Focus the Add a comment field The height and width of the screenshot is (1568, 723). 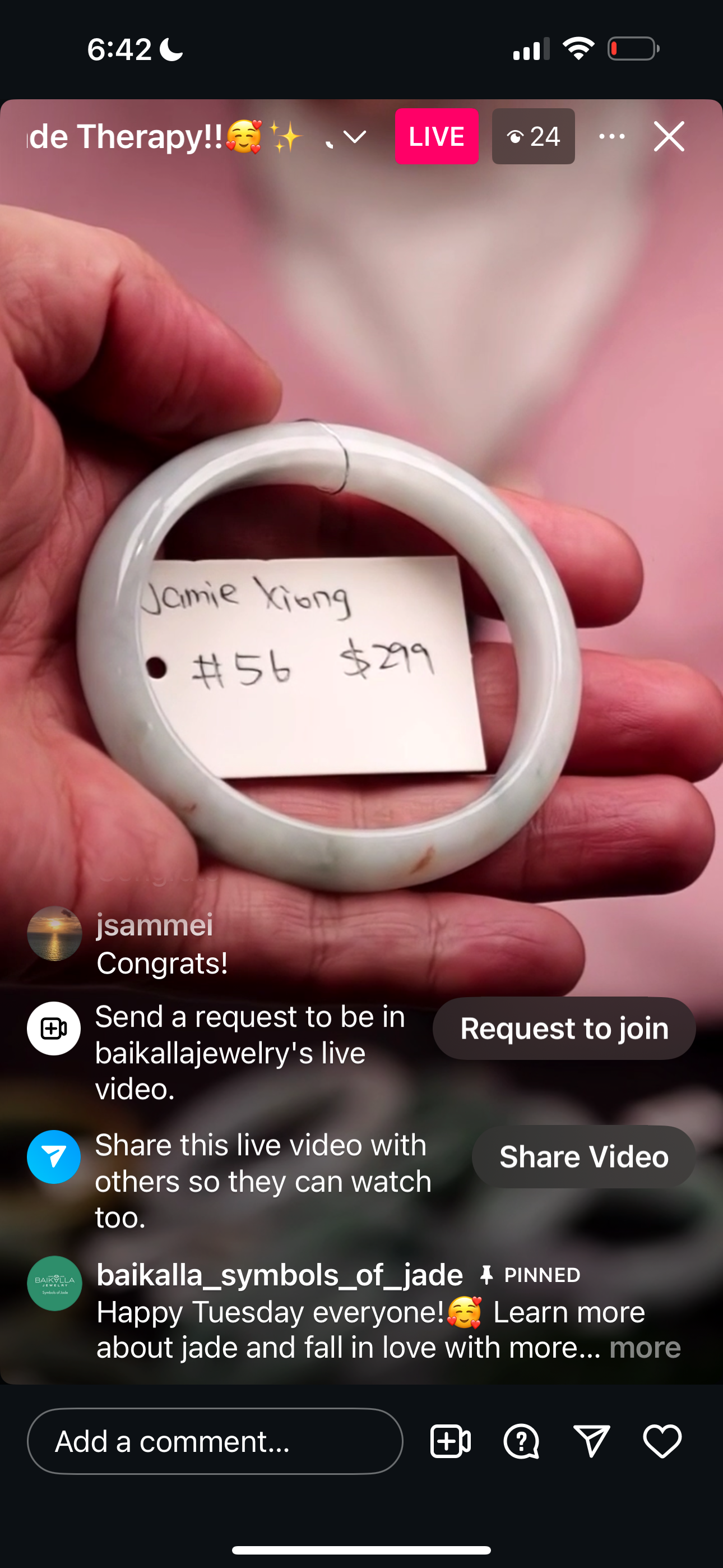pyautogui.click(x=215, y=1441)
